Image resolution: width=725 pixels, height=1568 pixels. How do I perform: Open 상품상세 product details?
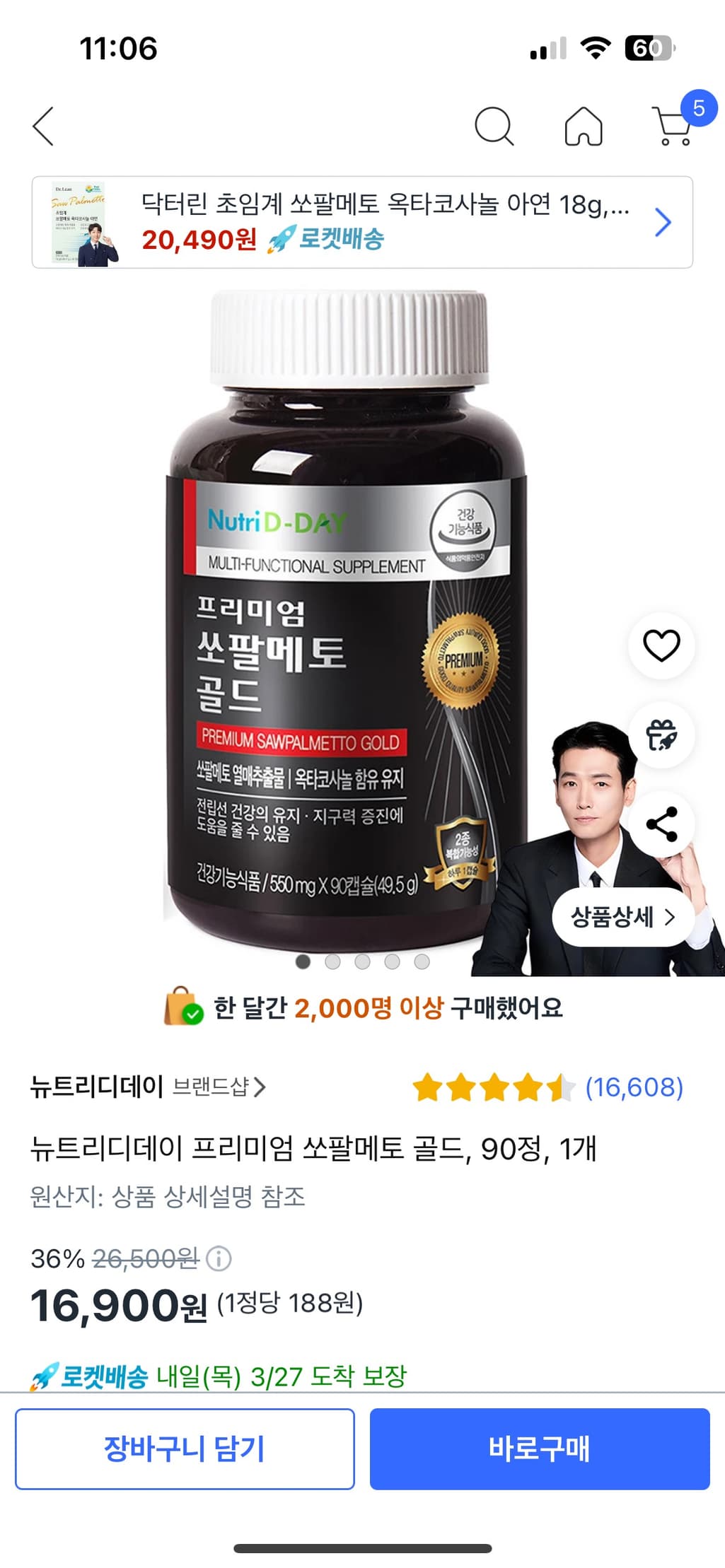tap(622, 917)
